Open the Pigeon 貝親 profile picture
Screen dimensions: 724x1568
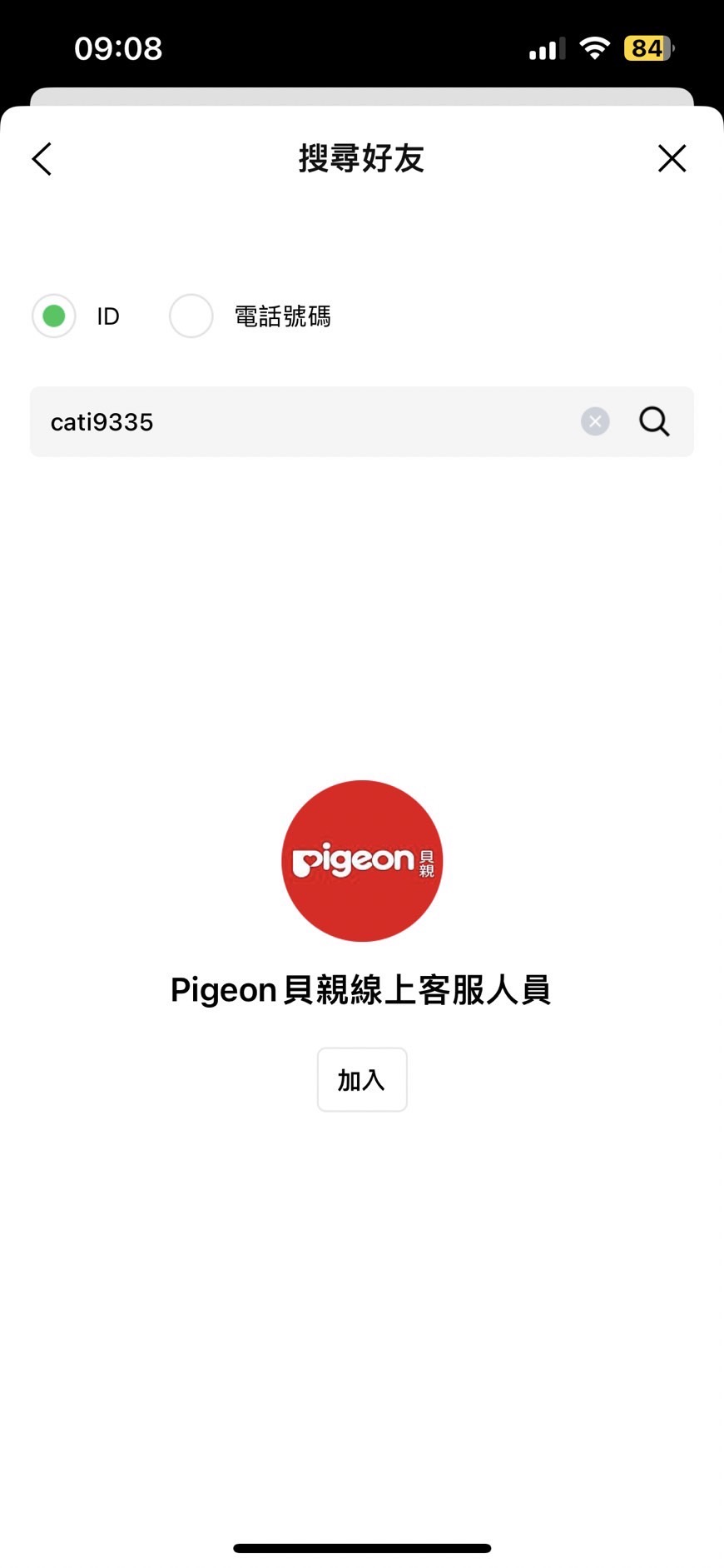[x=362, y=861]
